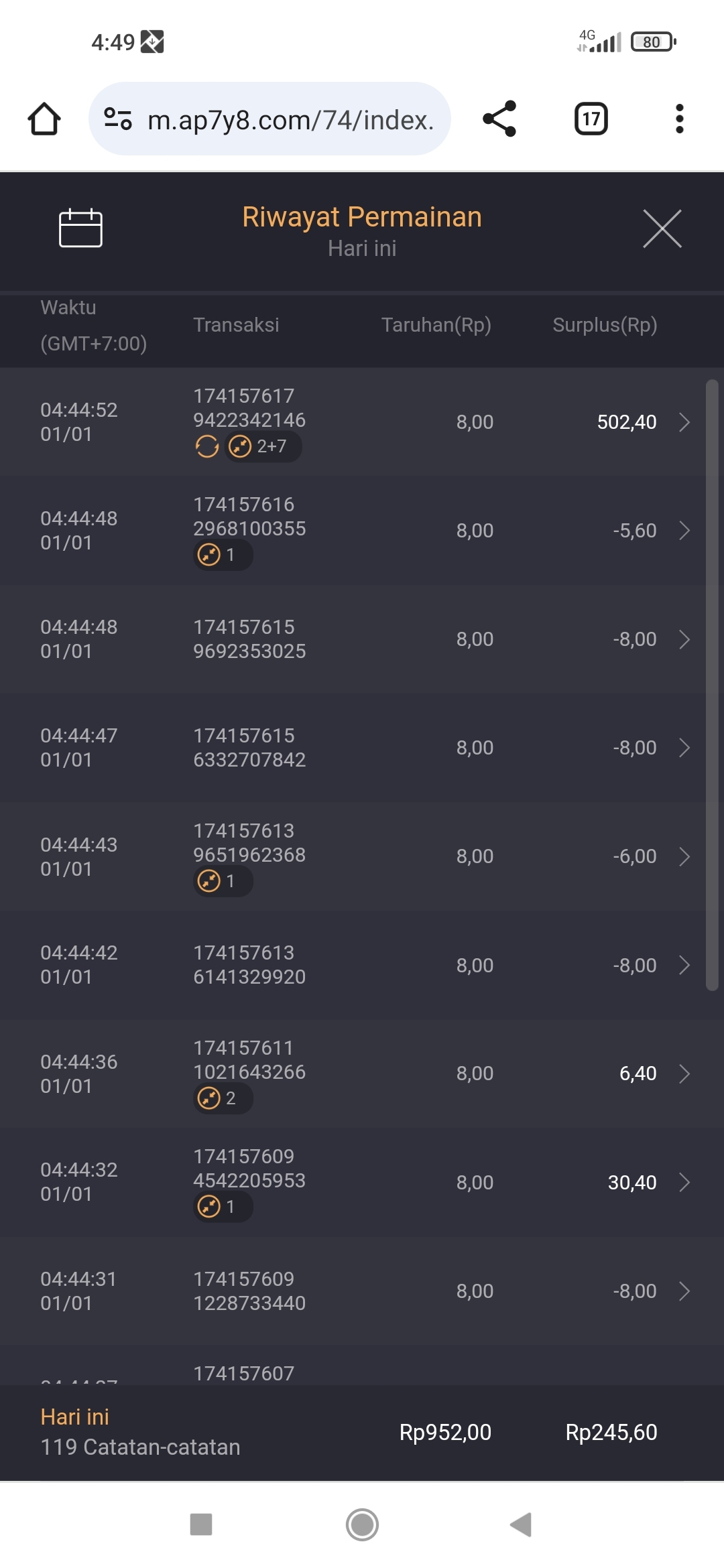This screenshot has height=1568, width=724.
Task: Open the 04:44:52 record with surplus 502,40
Action: point(362,422)
